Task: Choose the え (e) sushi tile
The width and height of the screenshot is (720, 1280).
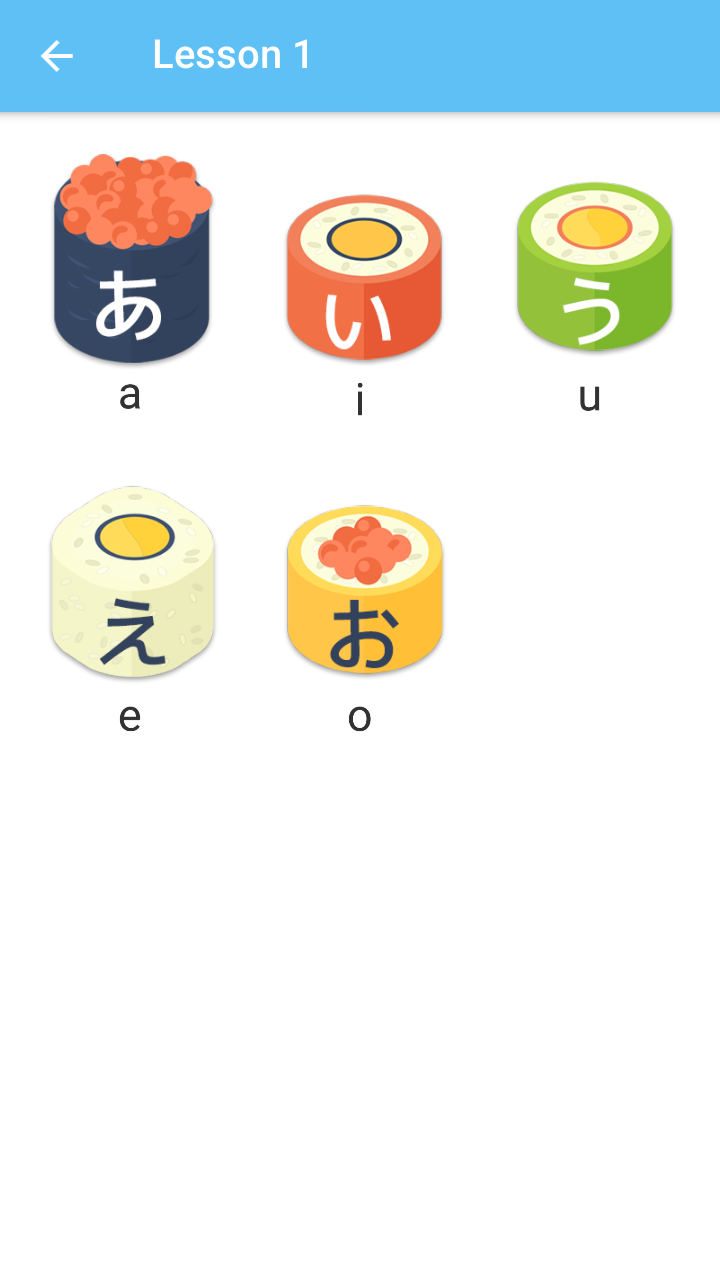Action: [132, 582]
